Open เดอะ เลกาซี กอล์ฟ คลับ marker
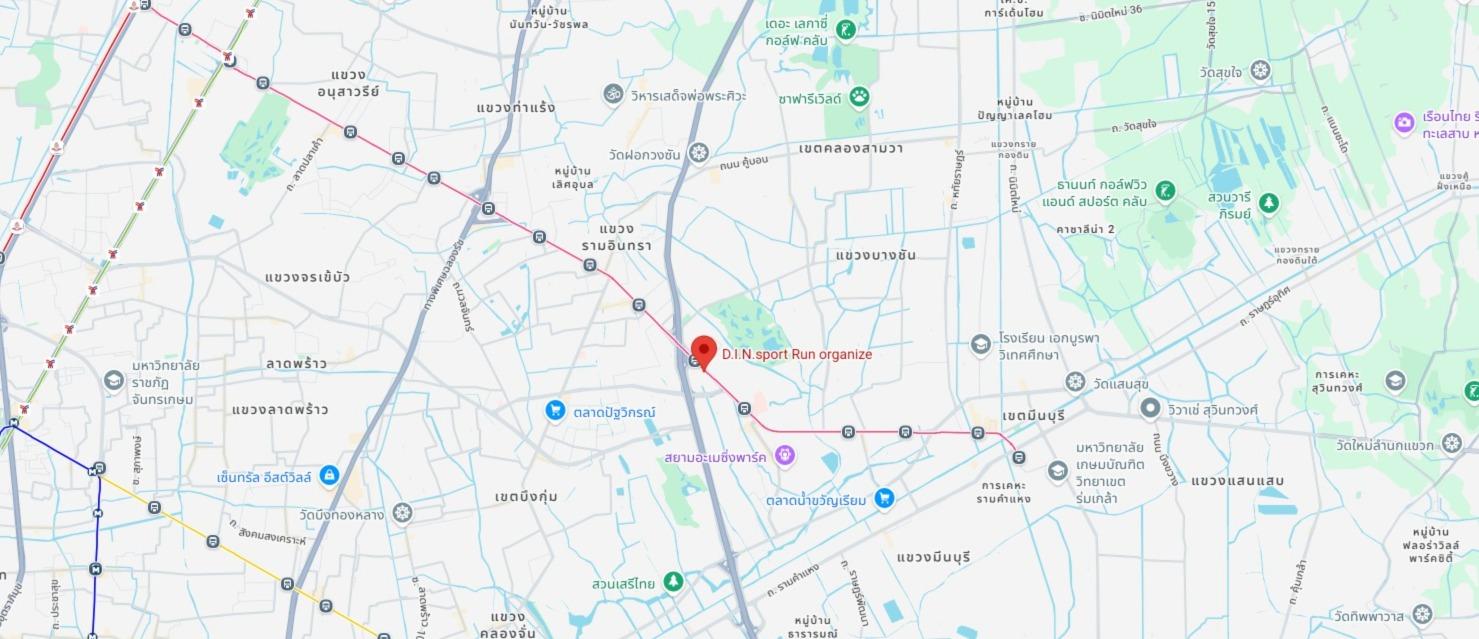The width and height of the screenshot is (1479, 639). coord(847,29)
